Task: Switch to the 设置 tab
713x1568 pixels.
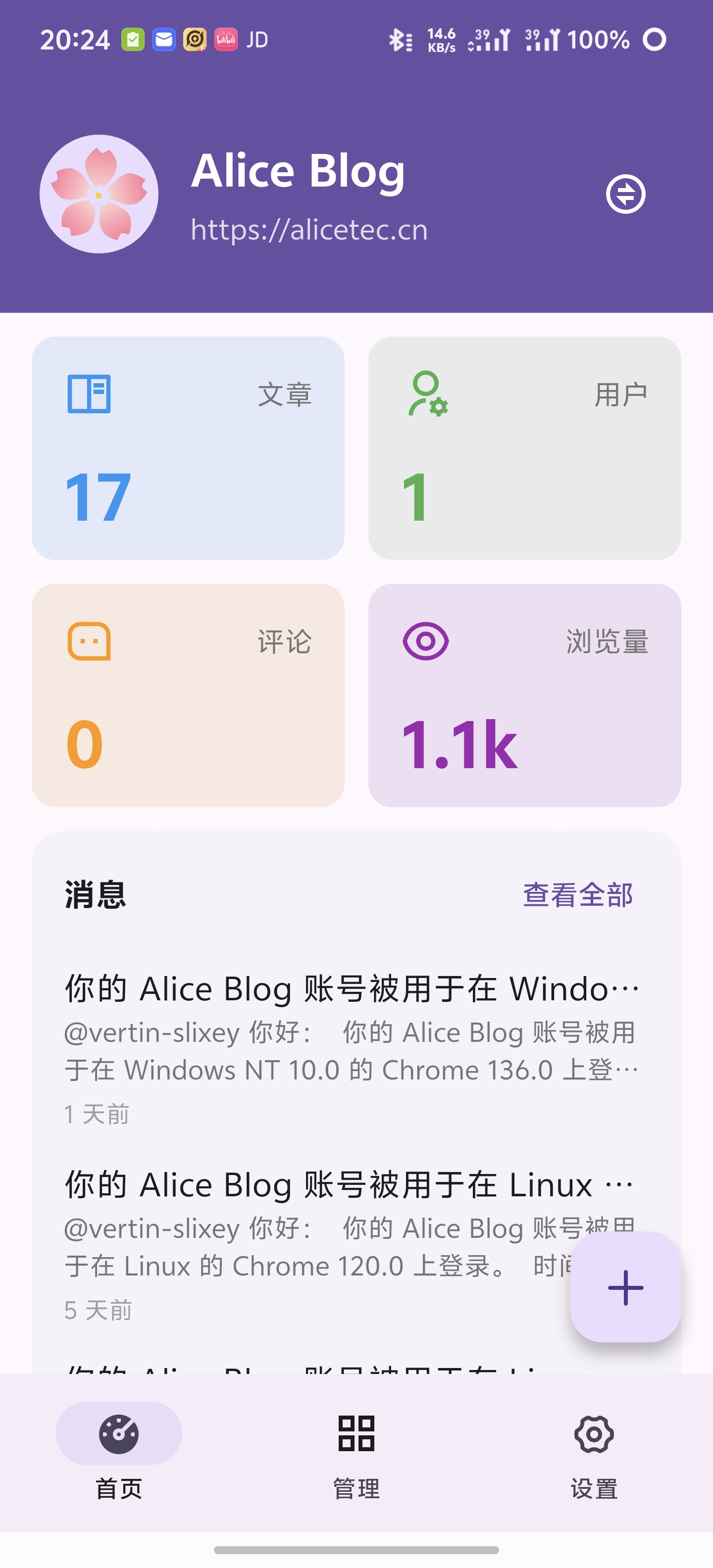Action: (594, 1451)
